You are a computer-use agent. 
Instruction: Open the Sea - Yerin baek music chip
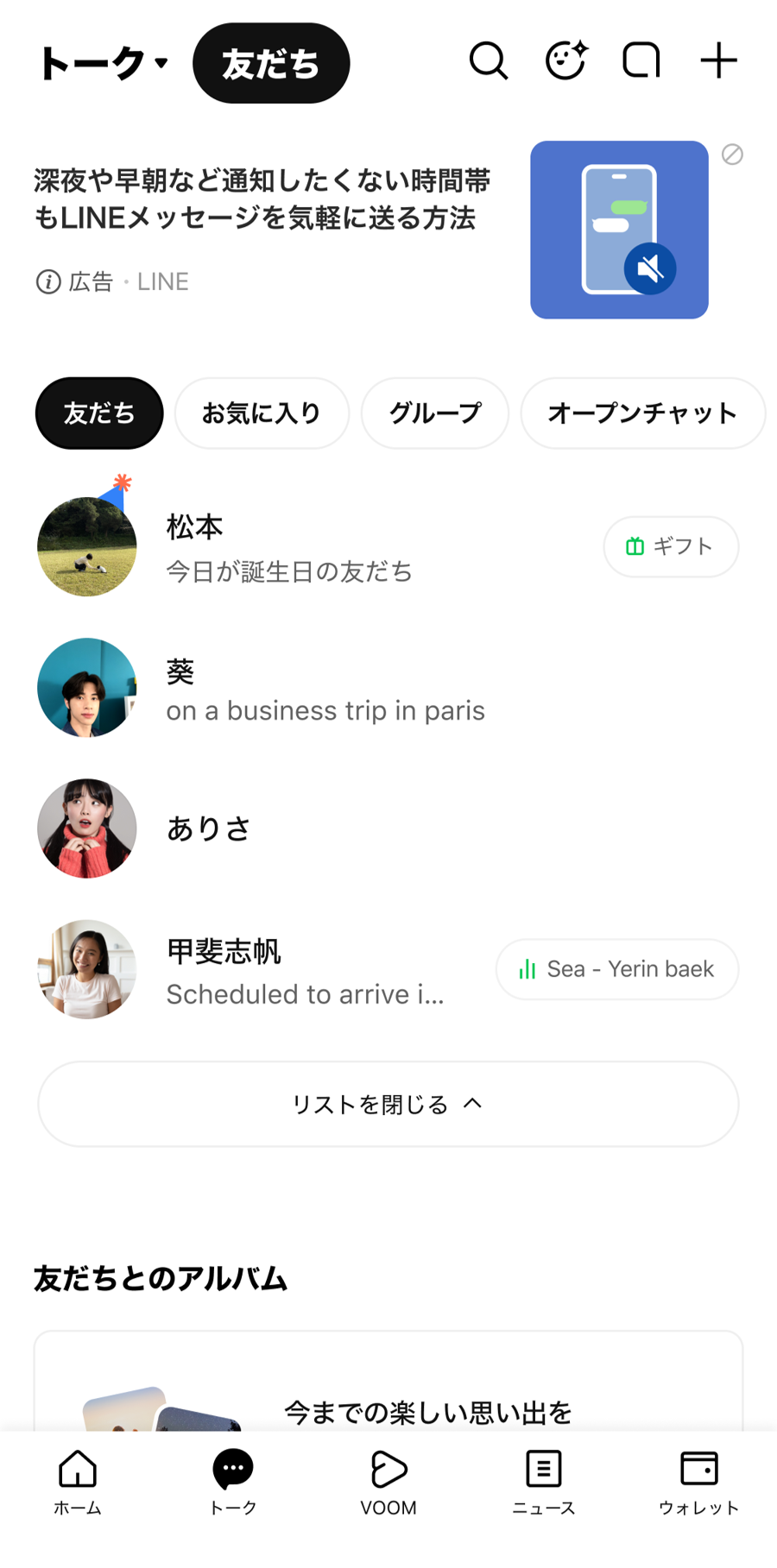pos(617,969)
